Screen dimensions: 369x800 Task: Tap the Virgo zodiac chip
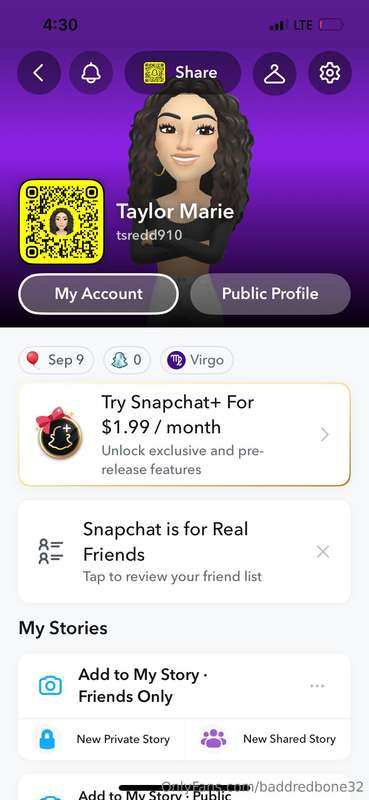196,360
